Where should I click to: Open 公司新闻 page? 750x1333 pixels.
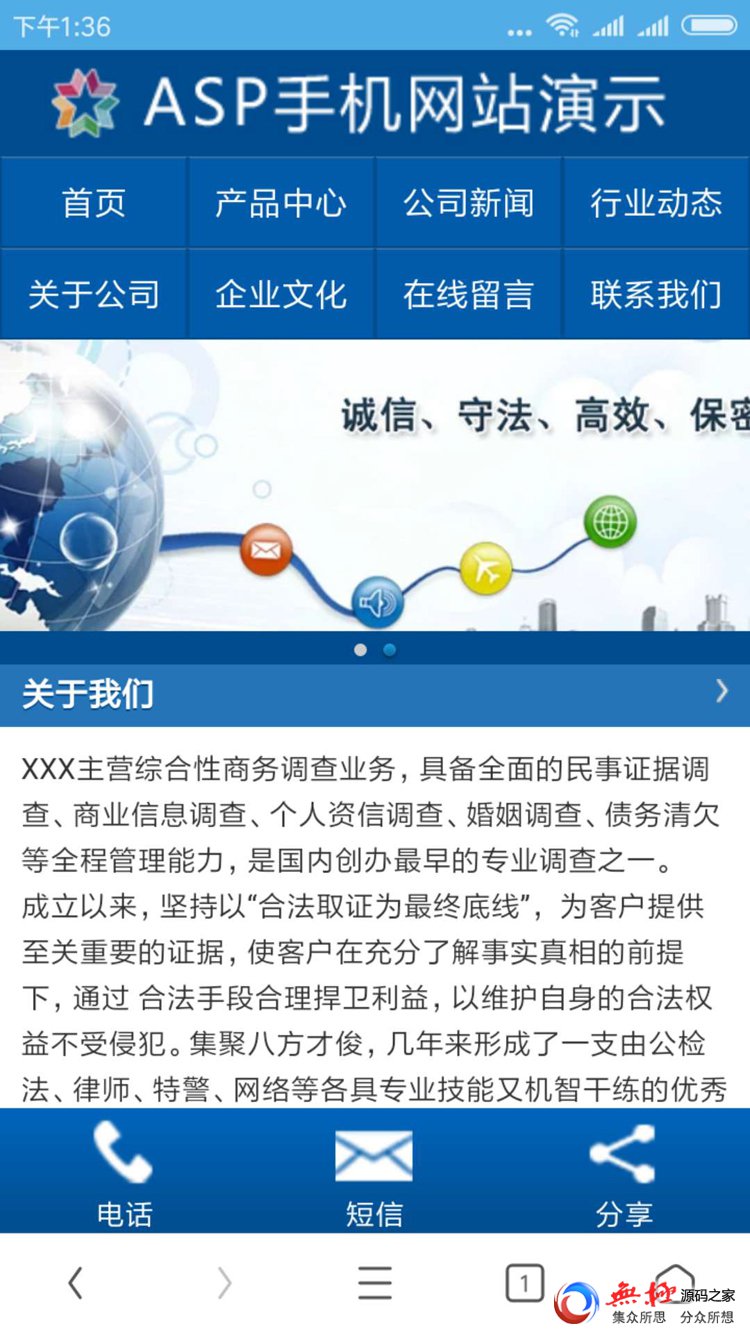[x=468, y=203]
